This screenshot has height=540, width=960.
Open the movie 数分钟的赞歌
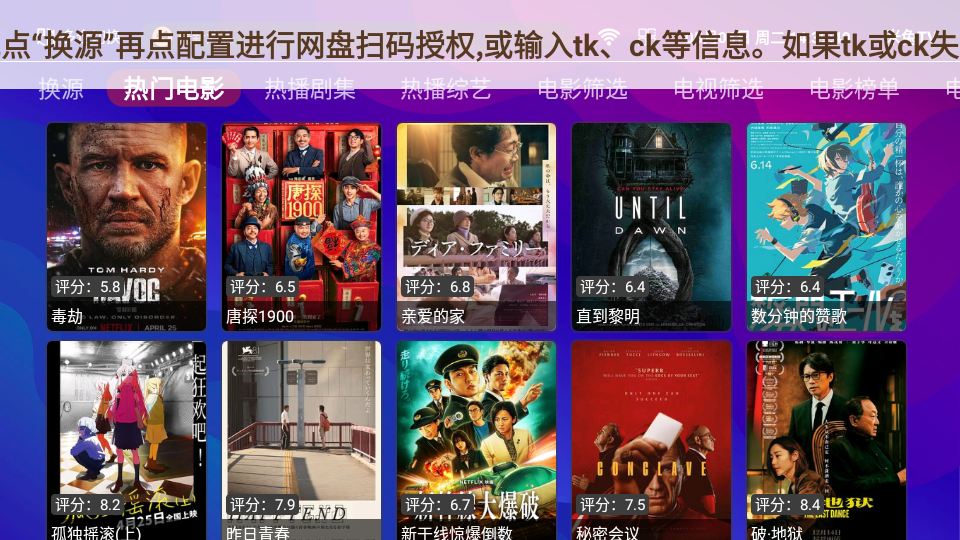826,226
